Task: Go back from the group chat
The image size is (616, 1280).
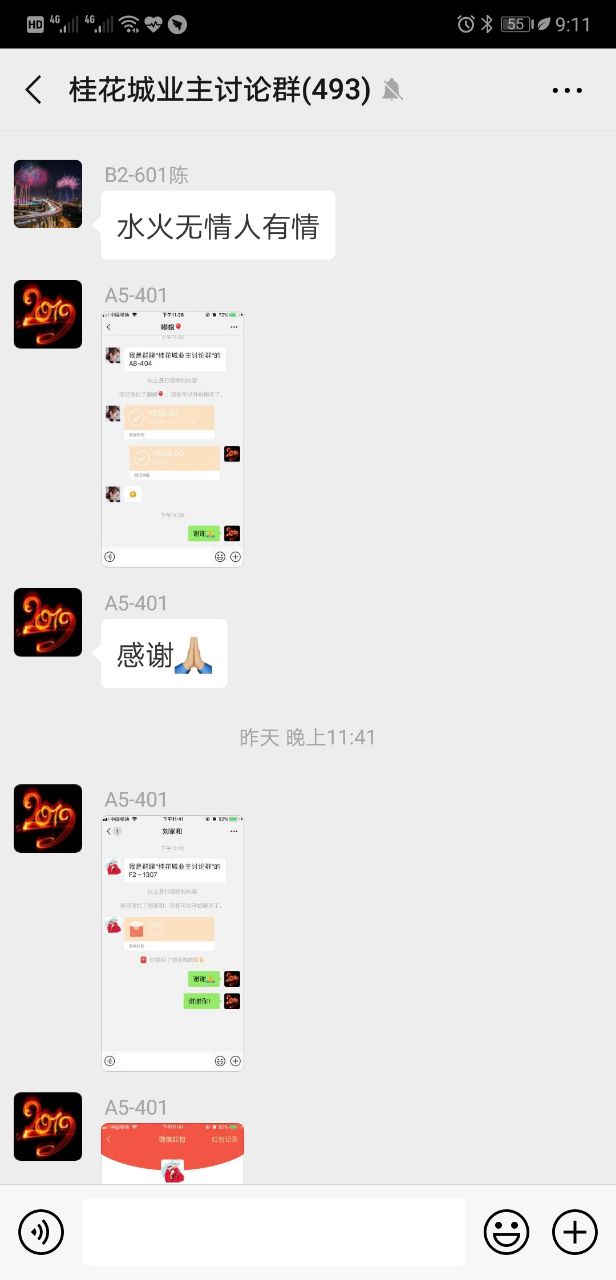Action: (x=34, y=90)
